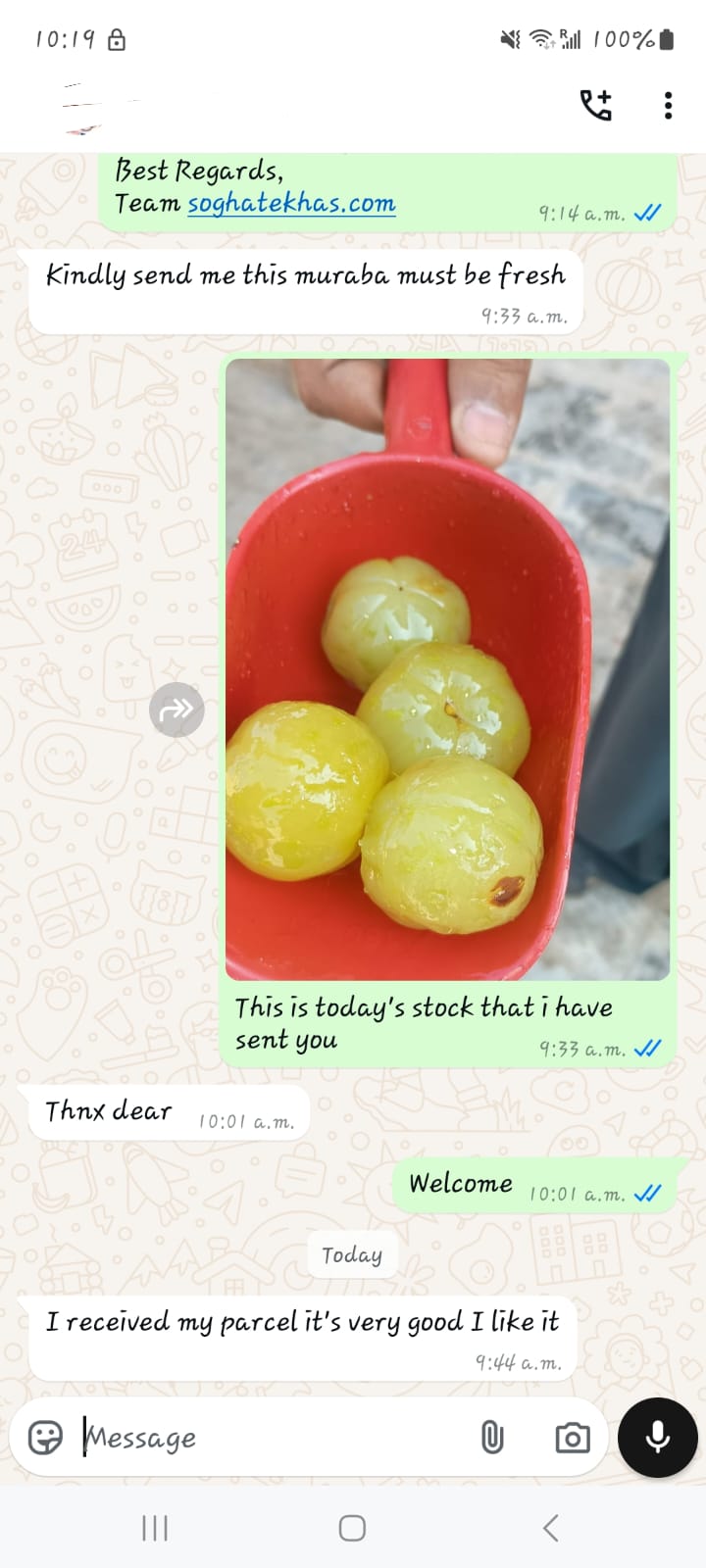Screen dimensions: 706x1568
Task: Open the three-dot overflow menu
Action: [x=668, y=105]
